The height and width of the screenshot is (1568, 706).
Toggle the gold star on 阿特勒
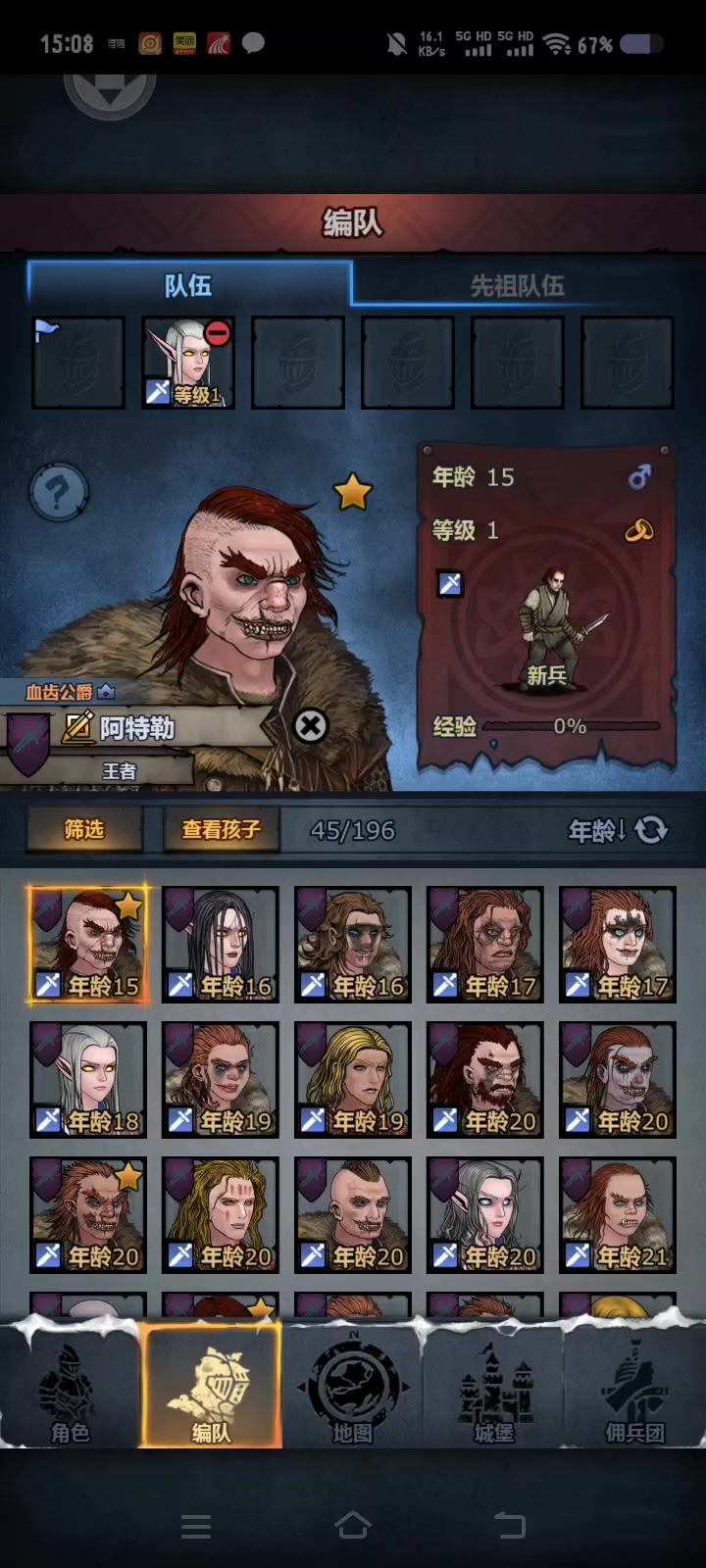[352, 492]
